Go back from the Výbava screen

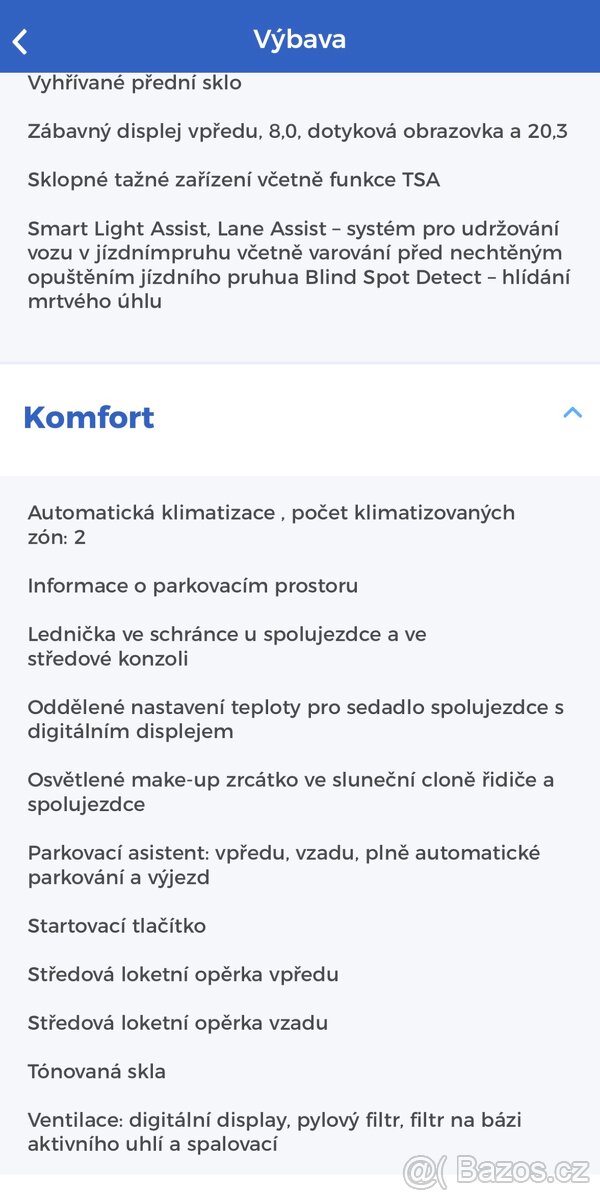(21, 41)
